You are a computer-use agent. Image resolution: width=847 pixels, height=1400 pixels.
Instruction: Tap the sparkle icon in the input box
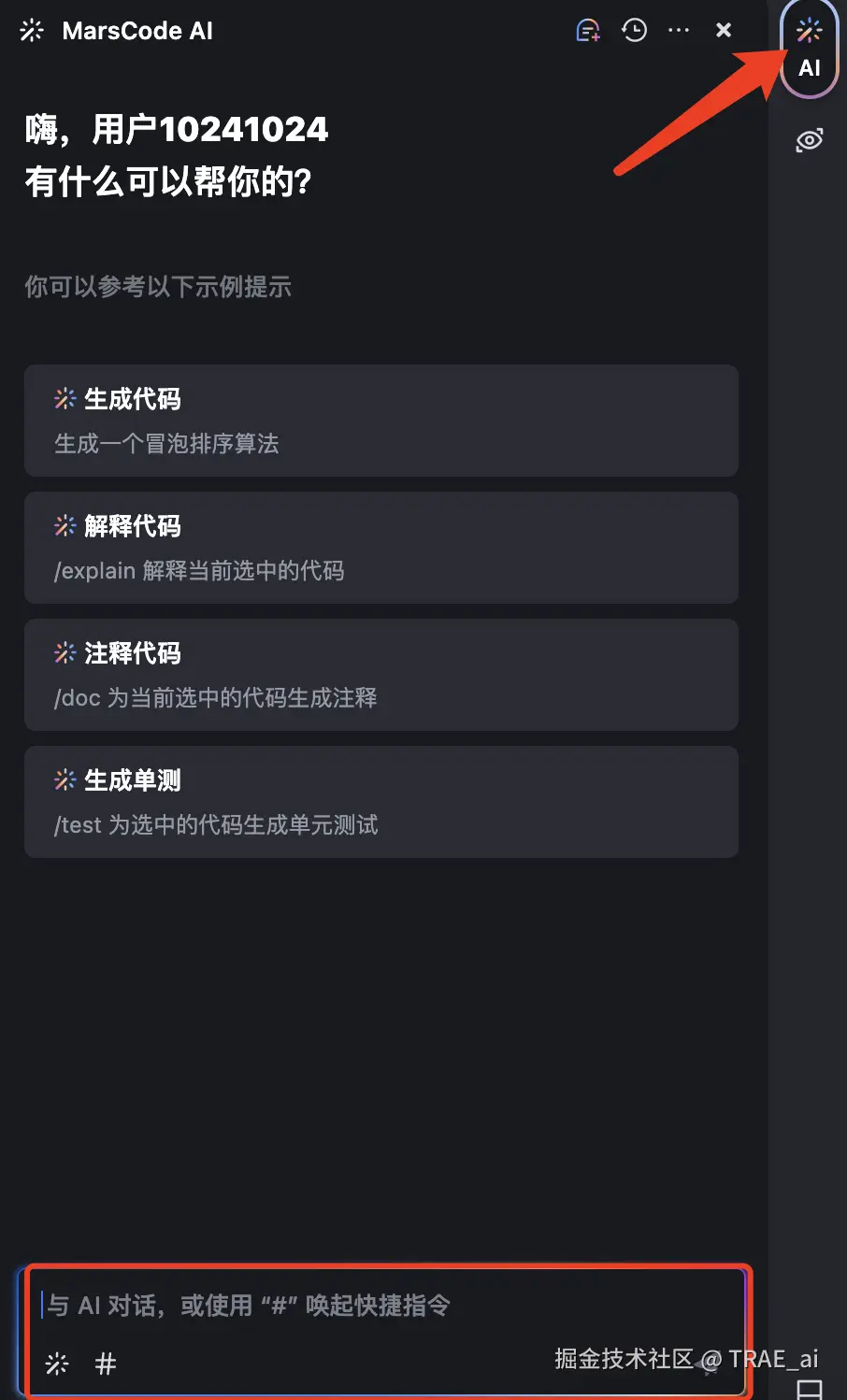click(57, 1364)
